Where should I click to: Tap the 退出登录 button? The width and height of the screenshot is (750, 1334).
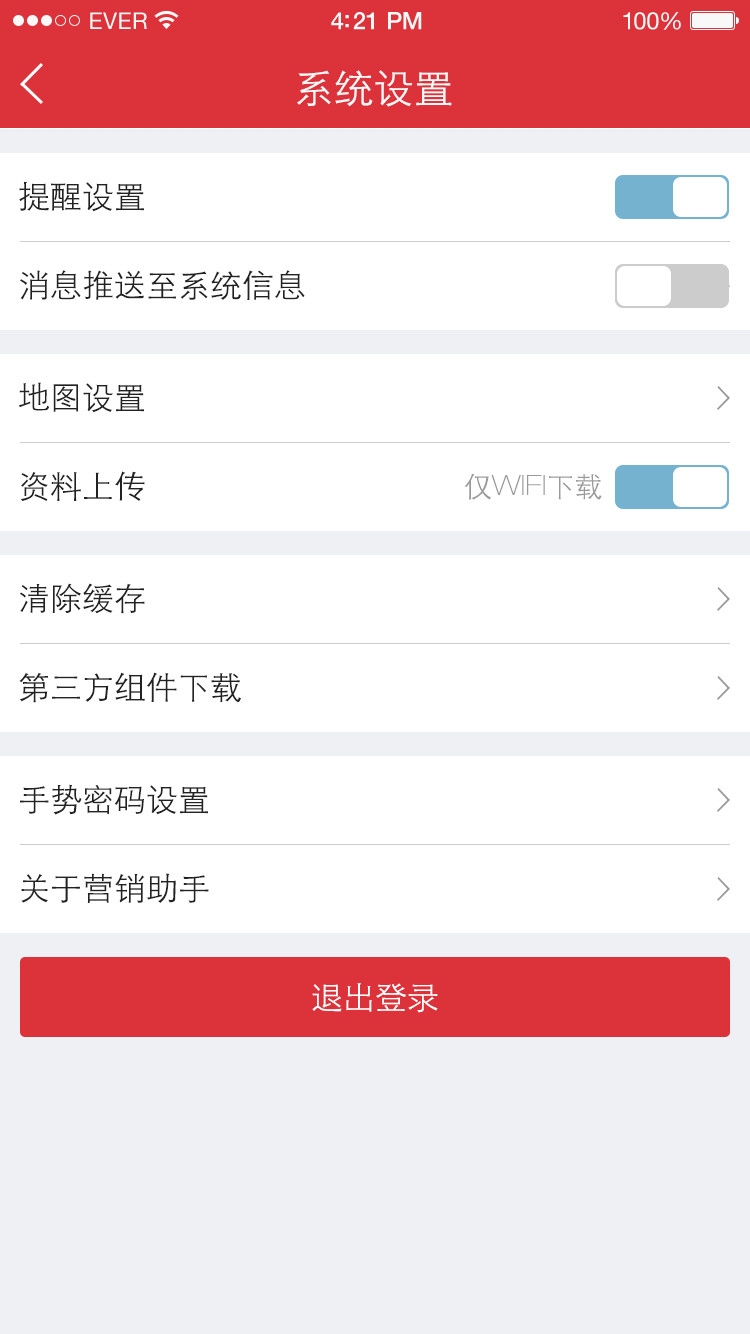(375, 997)
